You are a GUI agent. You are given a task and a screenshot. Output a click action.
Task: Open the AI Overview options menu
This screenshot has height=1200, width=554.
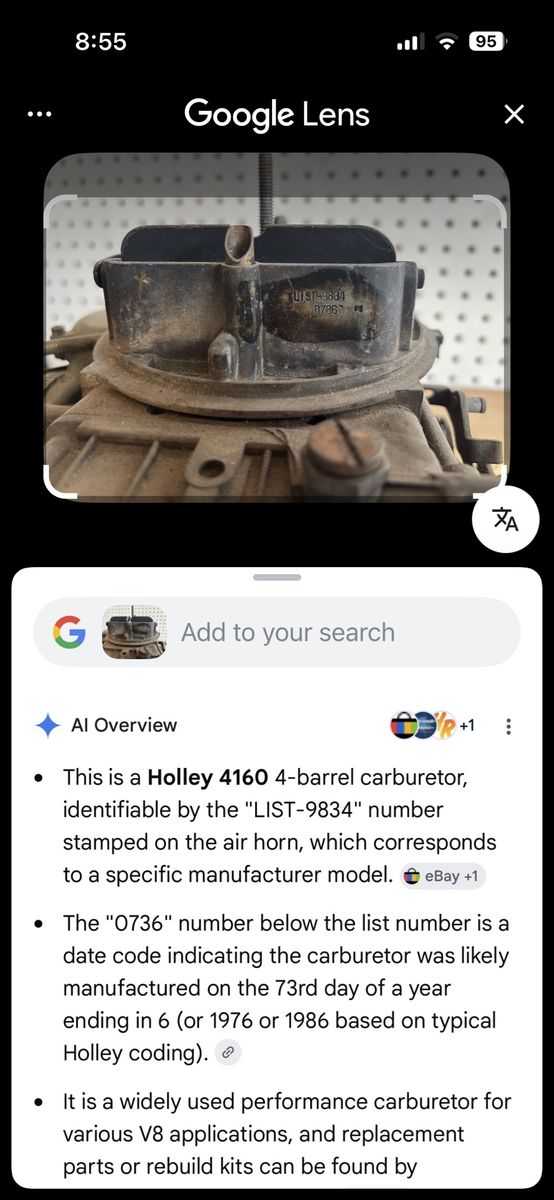pos(509,727)
